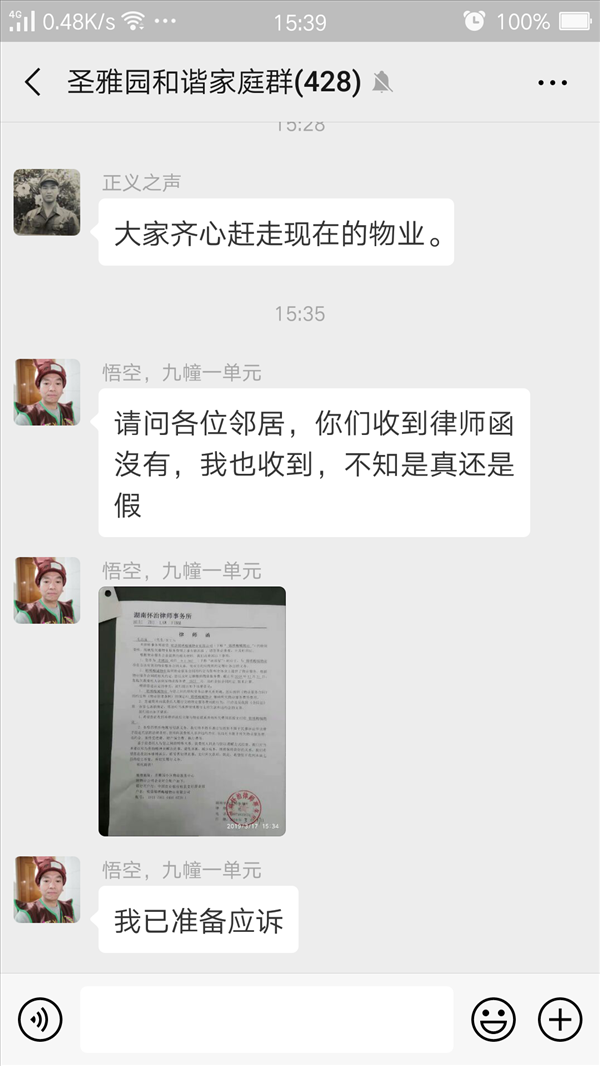Tap the message text field
Image resolution: width=600 pixels, height=1066 pixels.
pos(266,1019)
